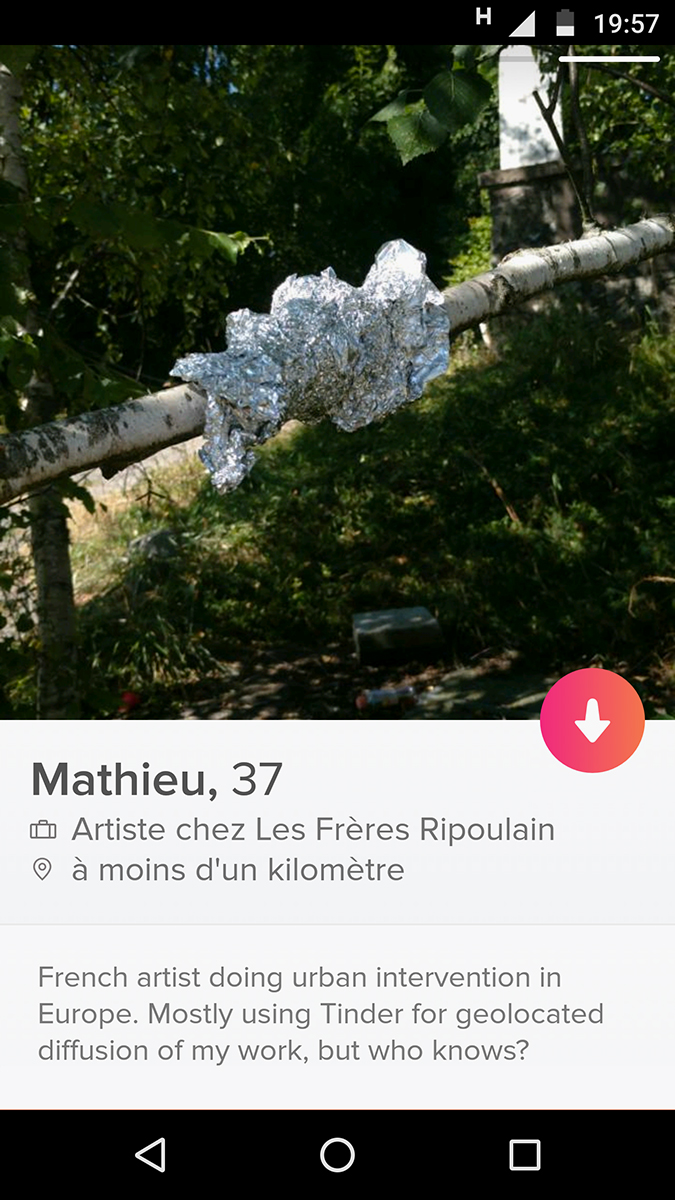The width and height of the screenshot is (675, 1200).
Task: Collapse the profile with the pink down-arrow button
Action: [592, 720]
